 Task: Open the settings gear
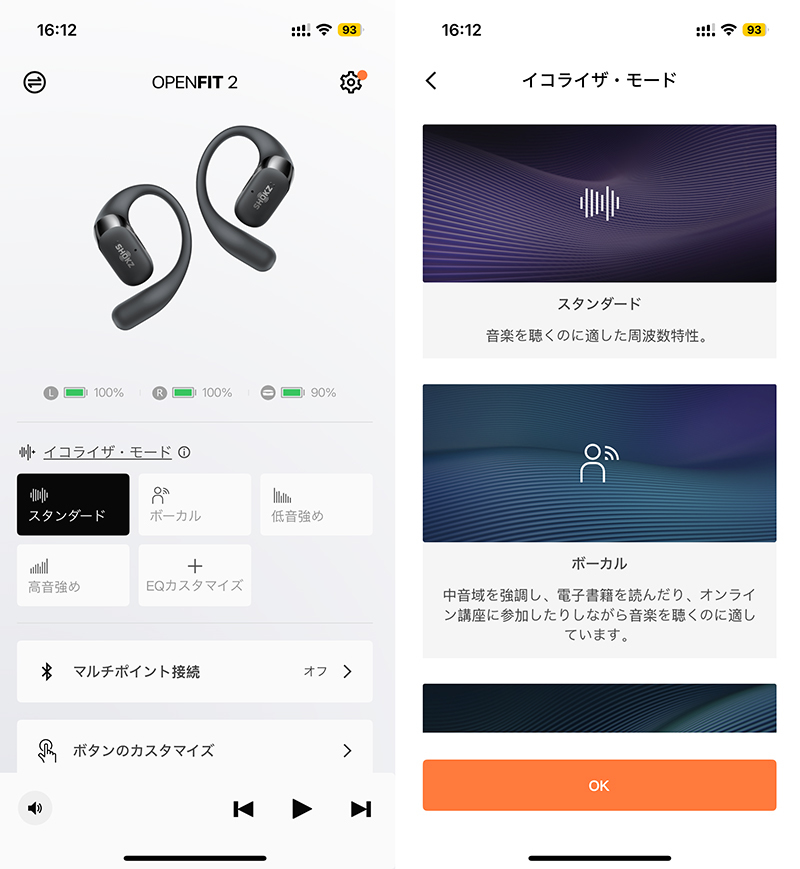click(350, 82)
